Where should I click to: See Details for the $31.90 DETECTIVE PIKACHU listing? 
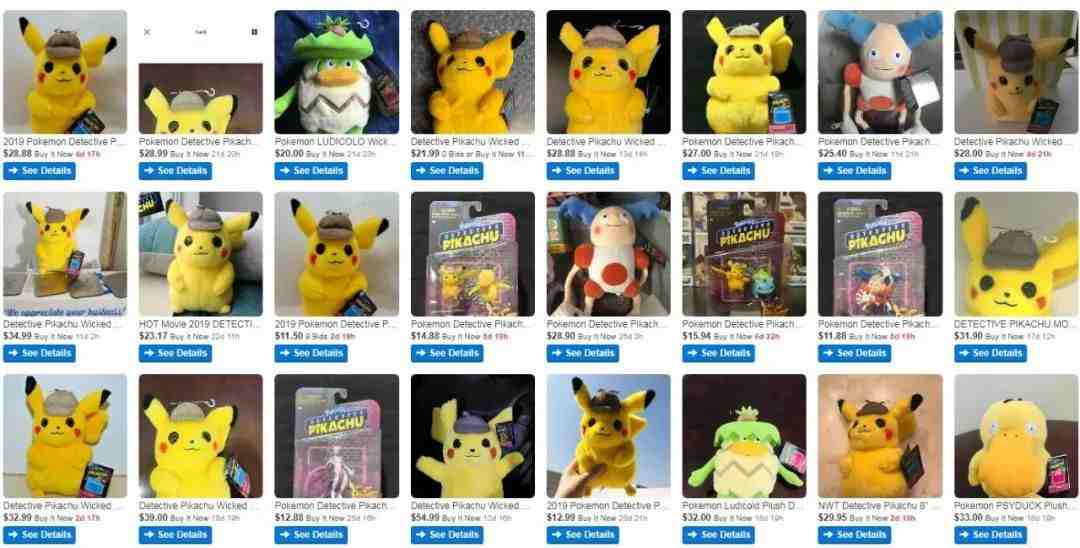[x=991, y=353]
